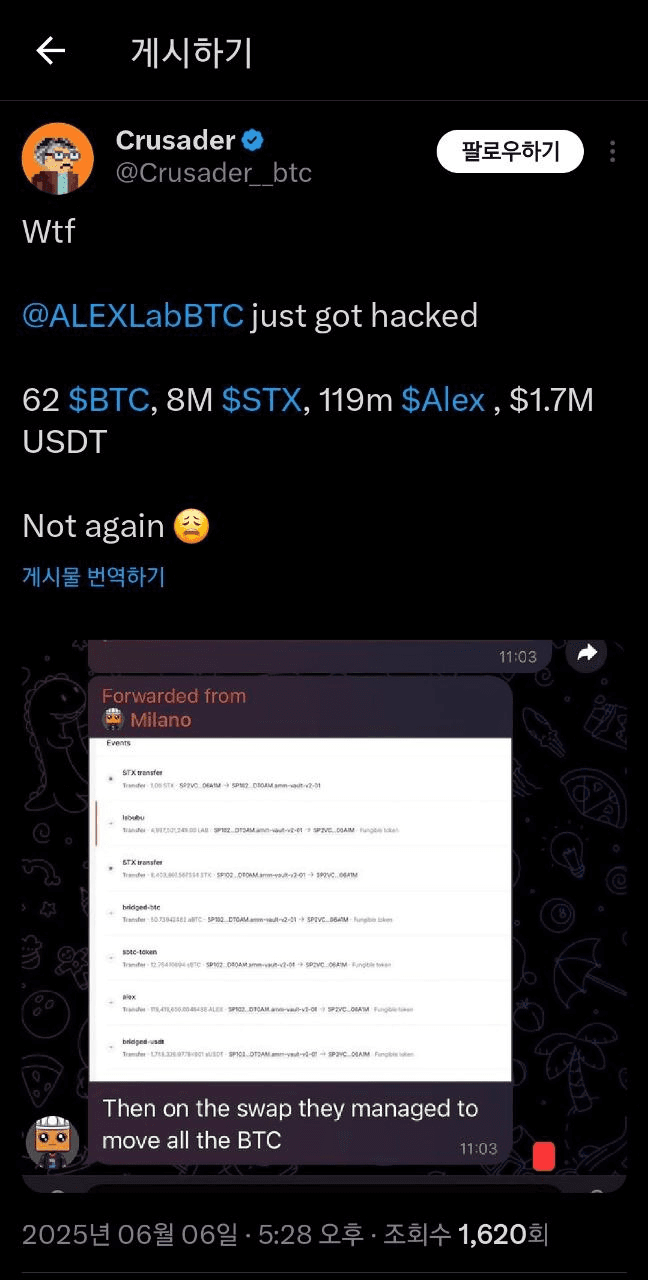
Task: Open the $Alex cashtag
Action: [x=443, y=401]
